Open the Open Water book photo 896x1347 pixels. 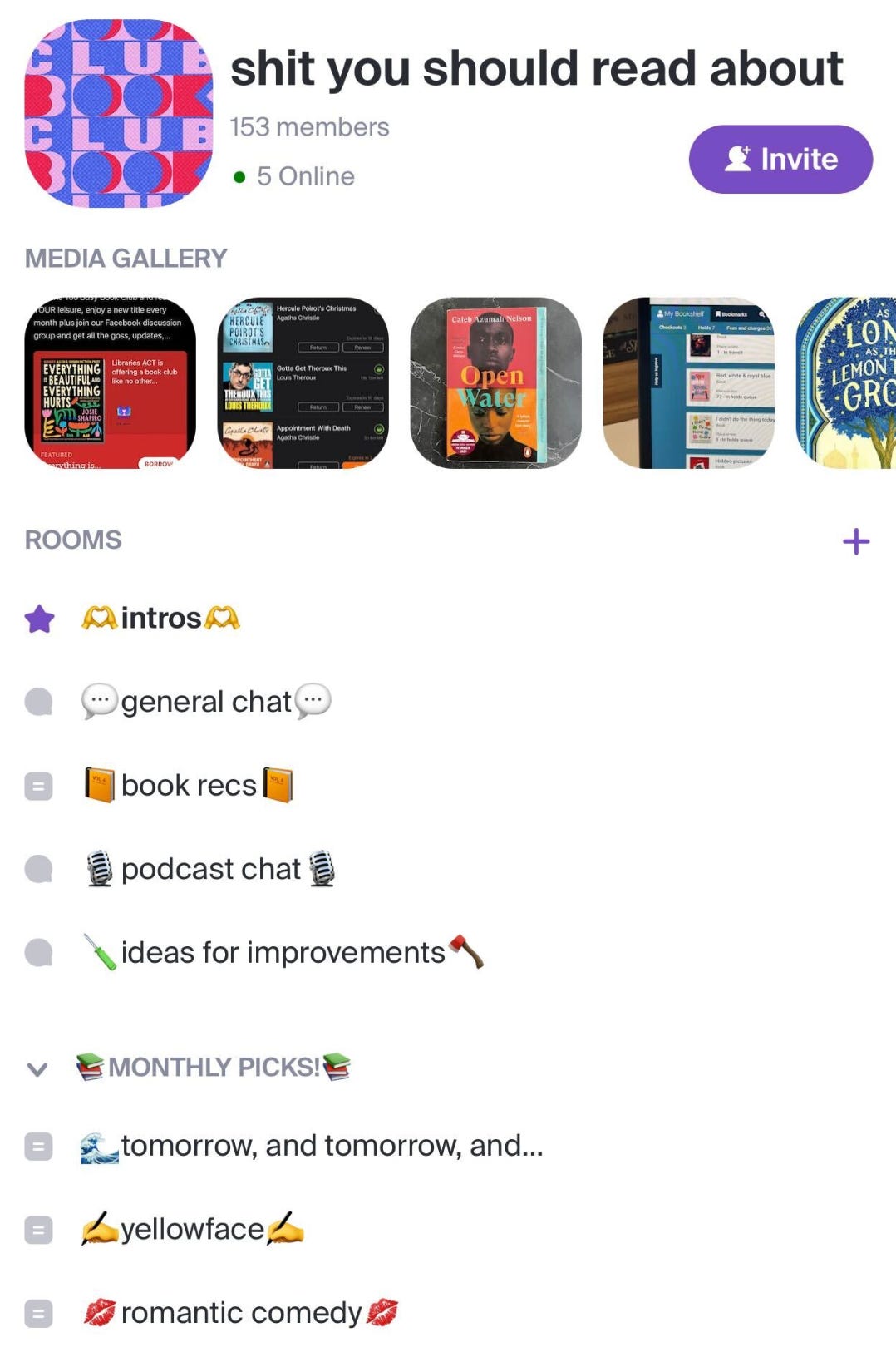pos(495,382)
